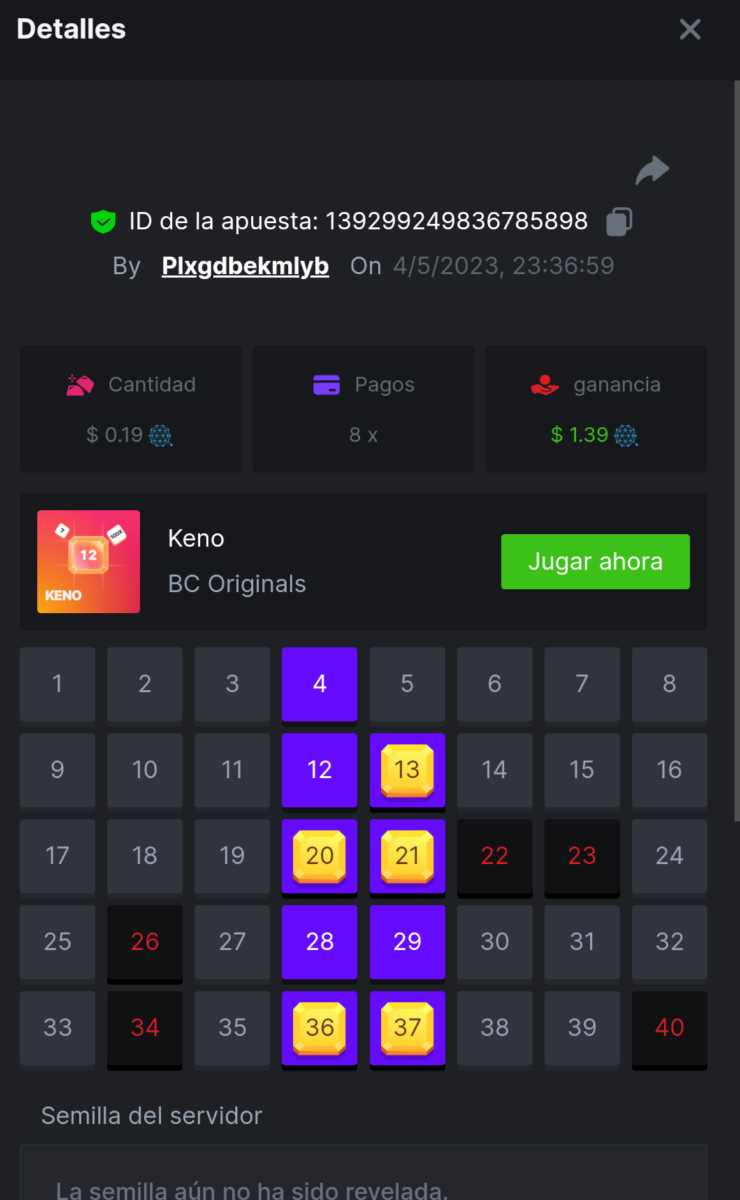The width and height of the screenshot is (740, 1200).
Task: Copy the bet ID
Action: (x=619, y=222)
